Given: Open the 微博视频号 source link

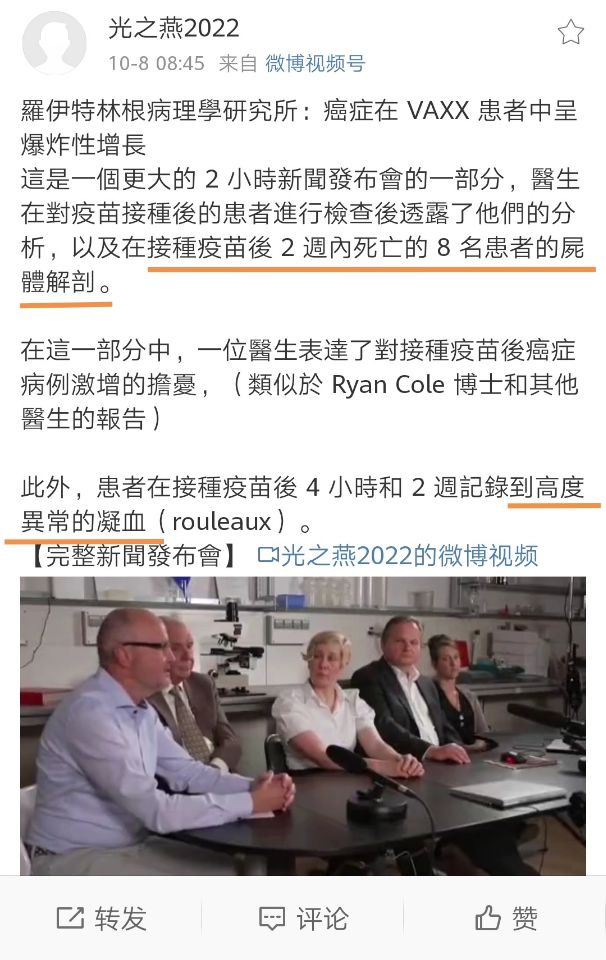Looking at the screenshot, I should click(x=315, y=64).
